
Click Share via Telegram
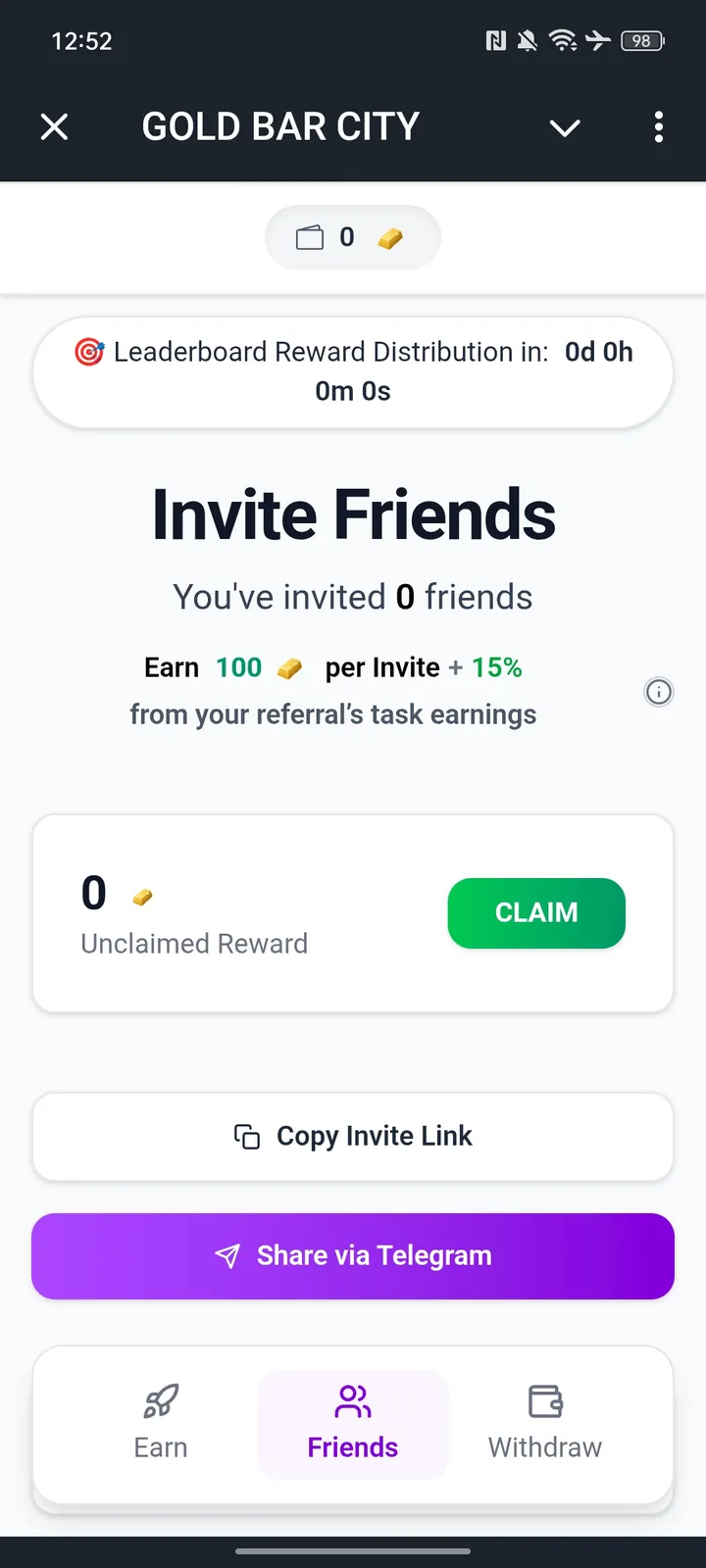(x=353, y=1255)
